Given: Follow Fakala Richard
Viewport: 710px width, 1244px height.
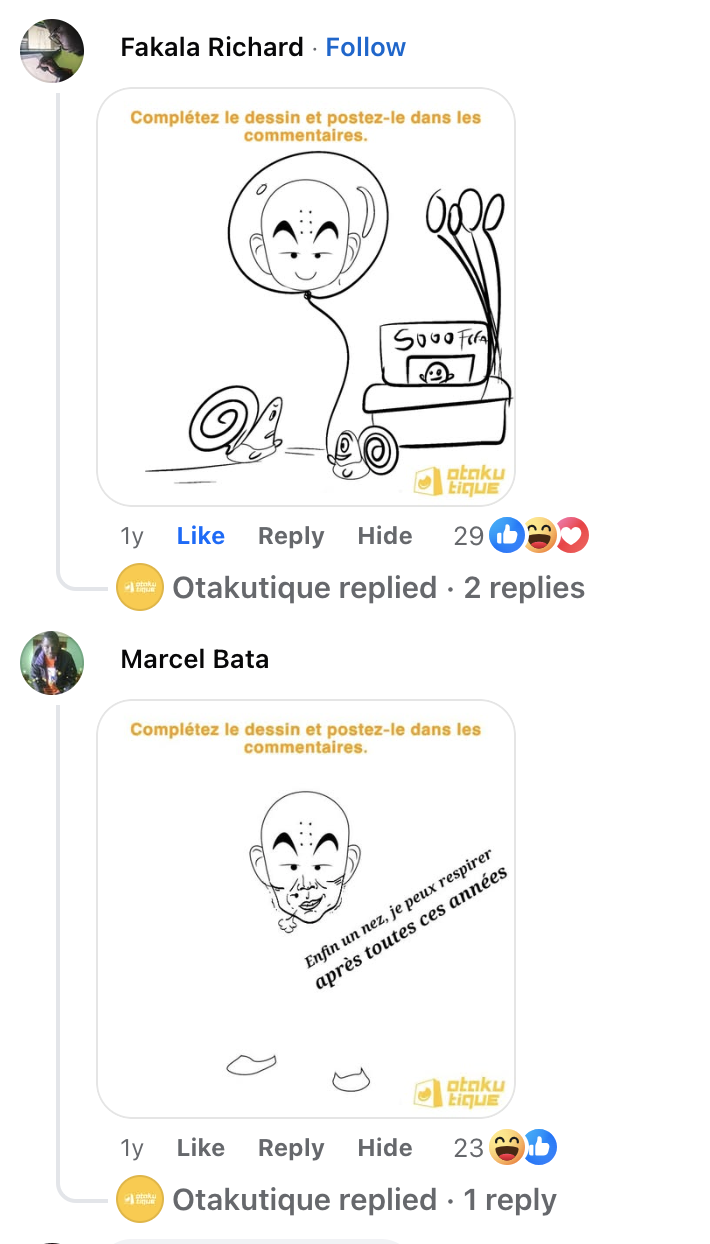Looking at the screenshot, I should tap(365, 47).
